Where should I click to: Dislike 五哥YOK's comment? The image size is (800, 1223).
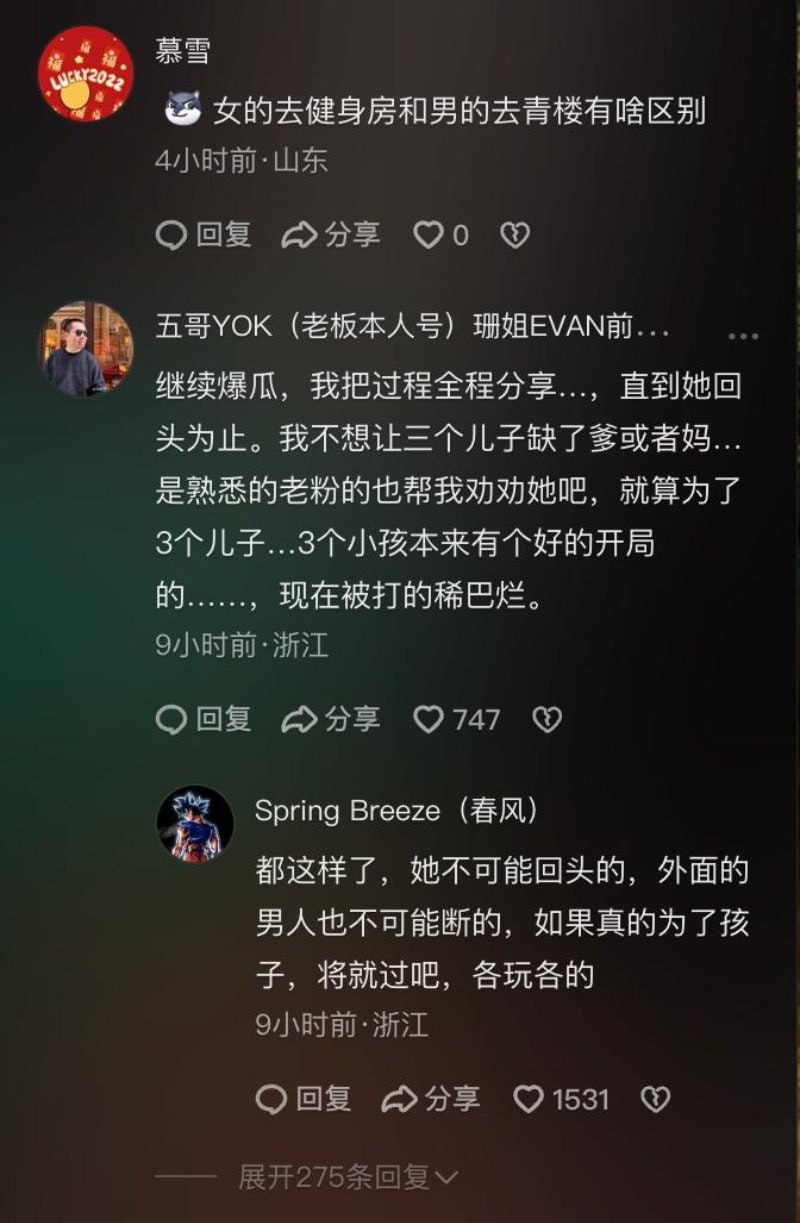coord(546,719)
